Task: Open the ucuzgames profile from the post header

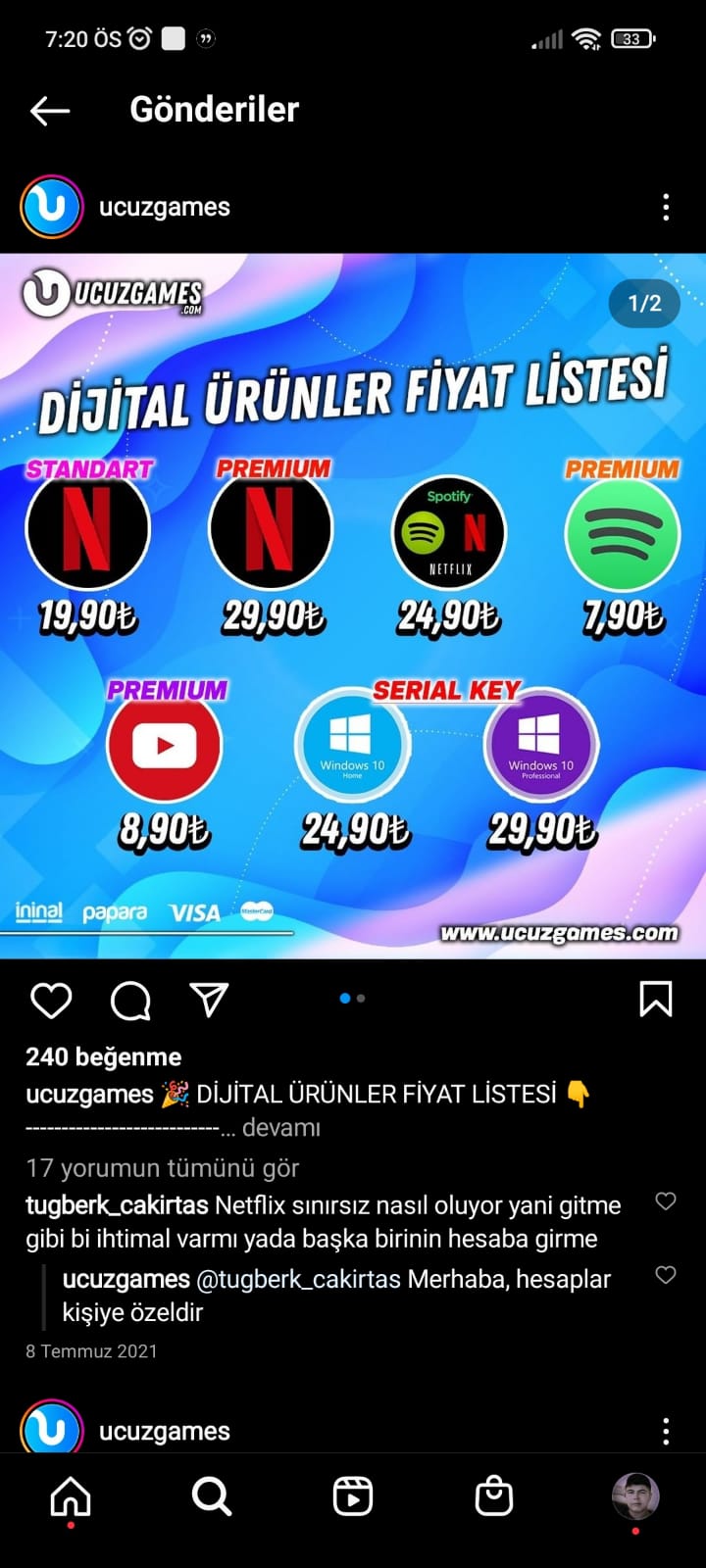Action: click(x=164, y=207)
